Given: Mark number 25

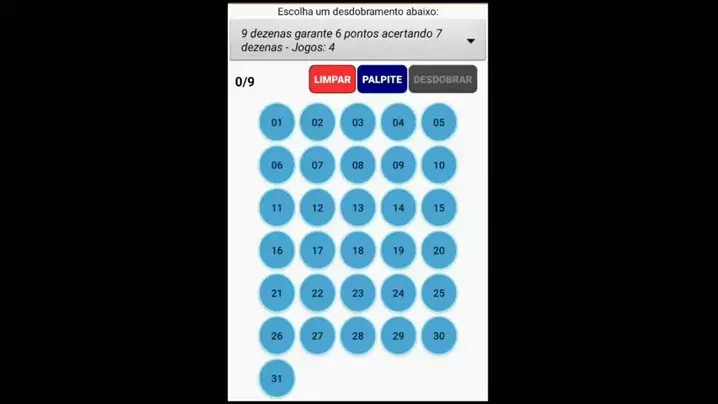Looking at the screenshot, I should point(439,293).
